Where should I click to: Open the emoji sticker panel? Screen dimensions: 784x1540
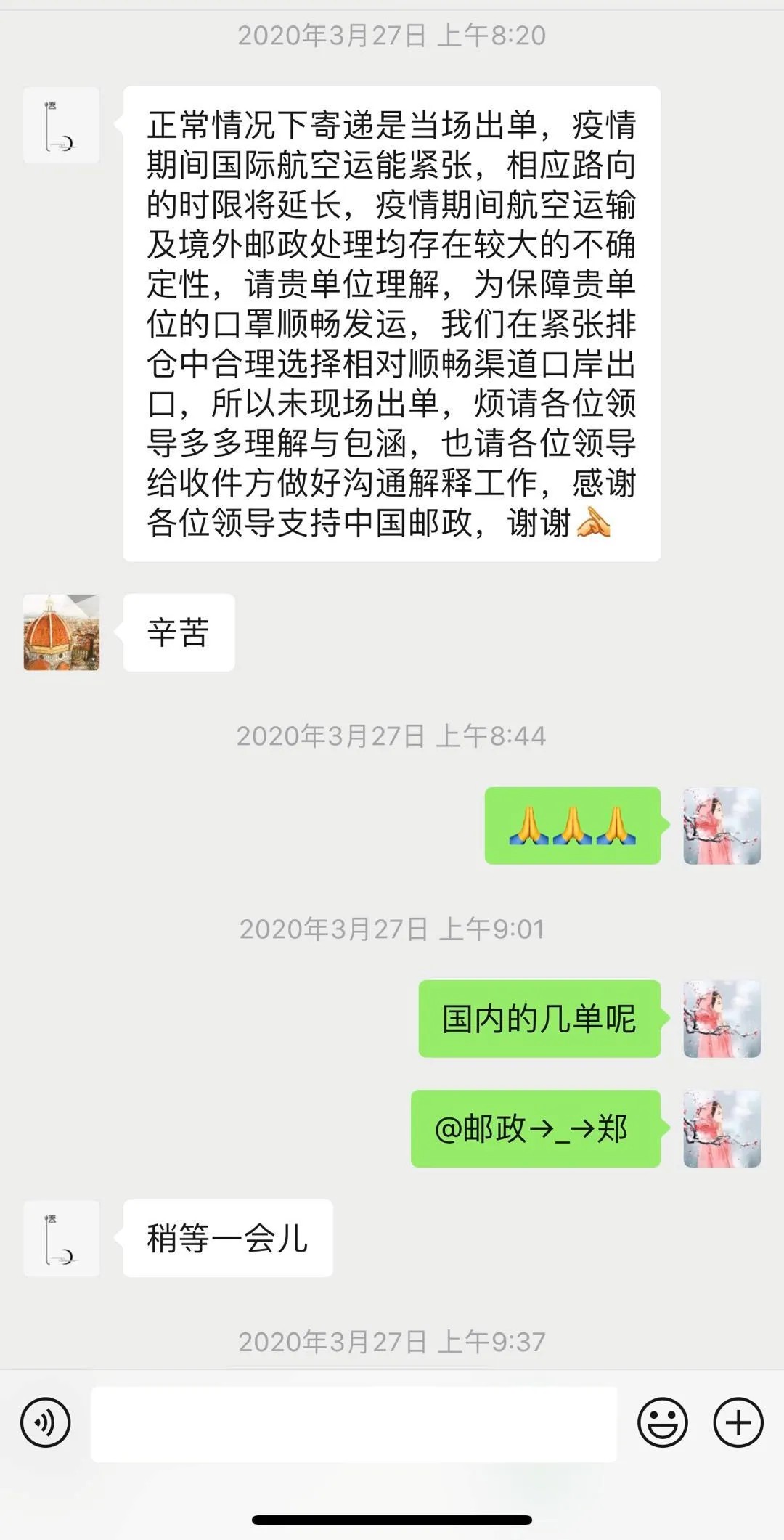(662, 1422)
